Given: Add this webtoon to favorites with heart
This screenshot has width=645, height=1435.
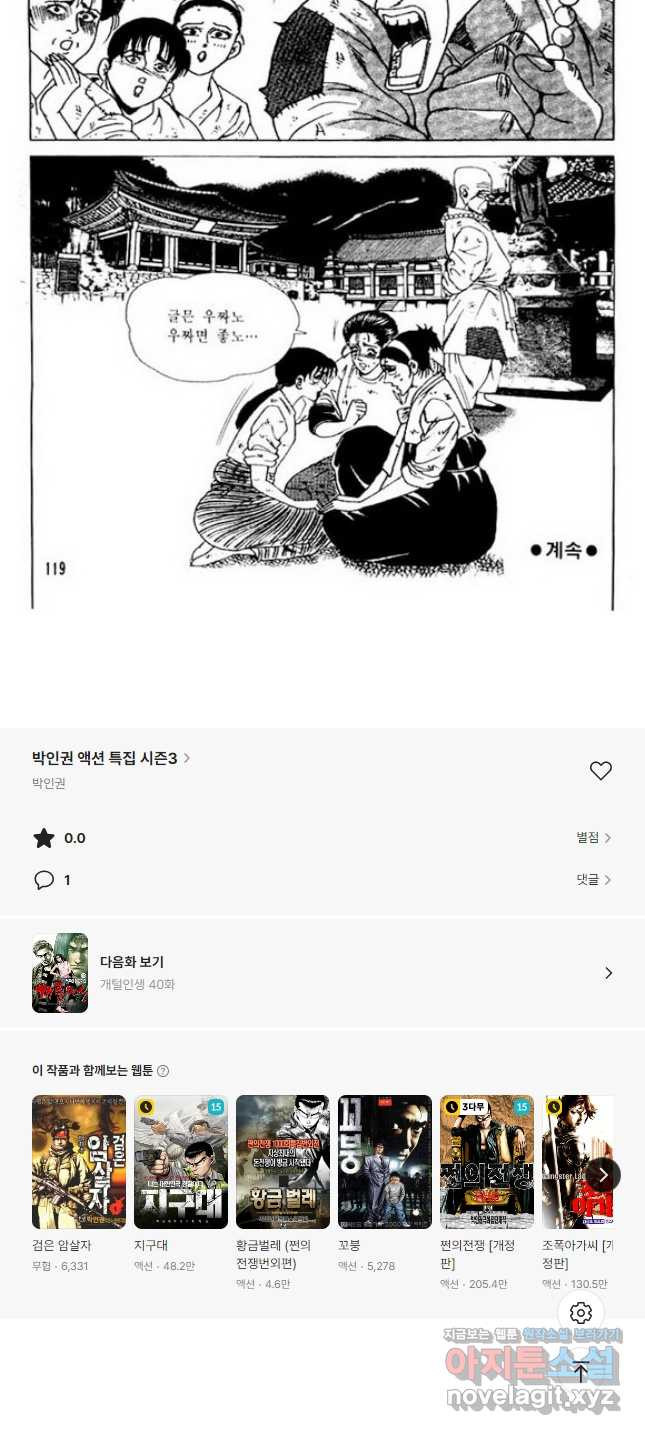Looking at the screenshot, I should point(600,771).
